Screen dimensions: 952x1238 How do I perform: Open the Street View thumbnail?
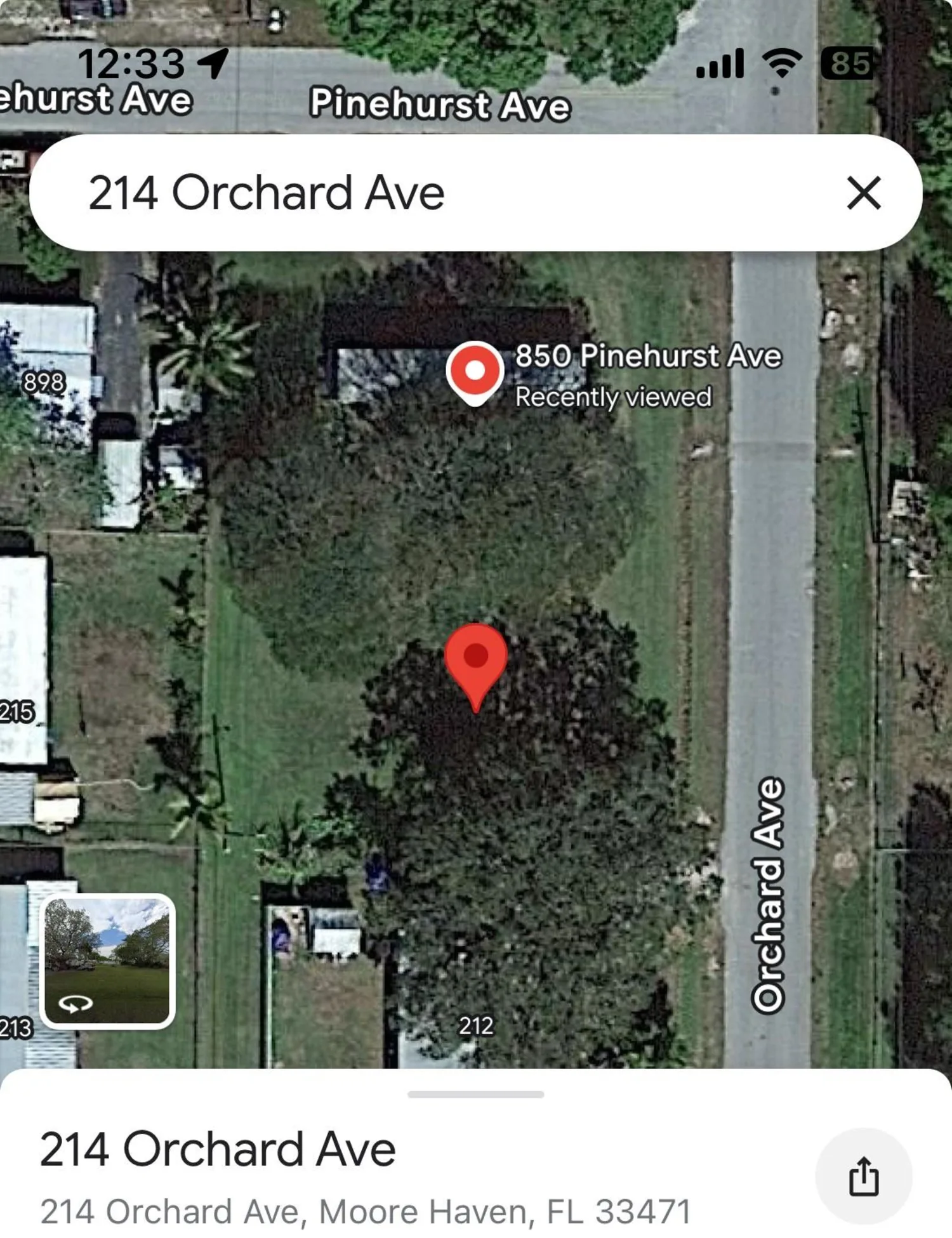coord(107,961)
